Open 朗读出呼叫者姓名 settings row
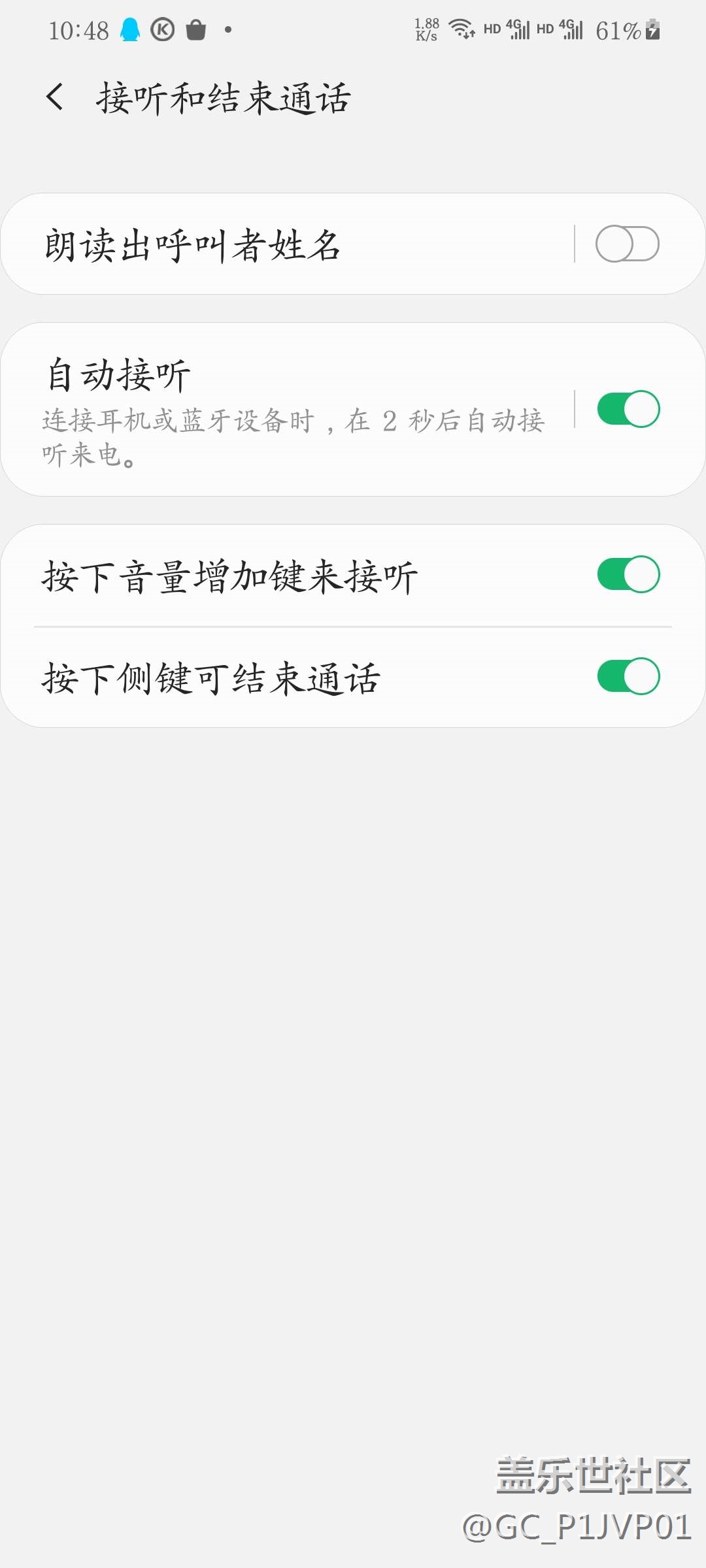This screenshot has height=1568, width=706. coord(288,245)
